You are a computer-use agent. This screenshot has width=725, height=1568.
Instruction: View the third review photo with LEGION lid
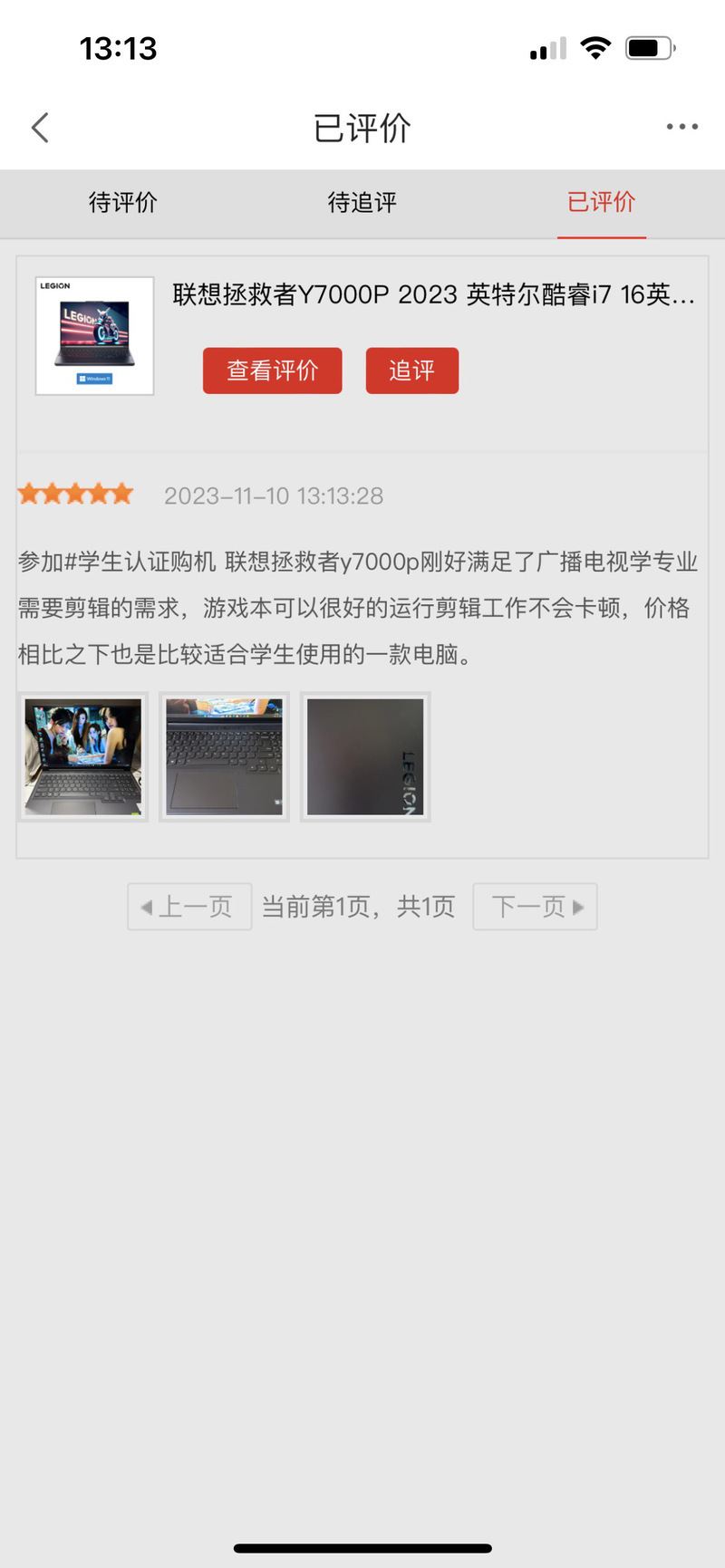coord(365,757)
